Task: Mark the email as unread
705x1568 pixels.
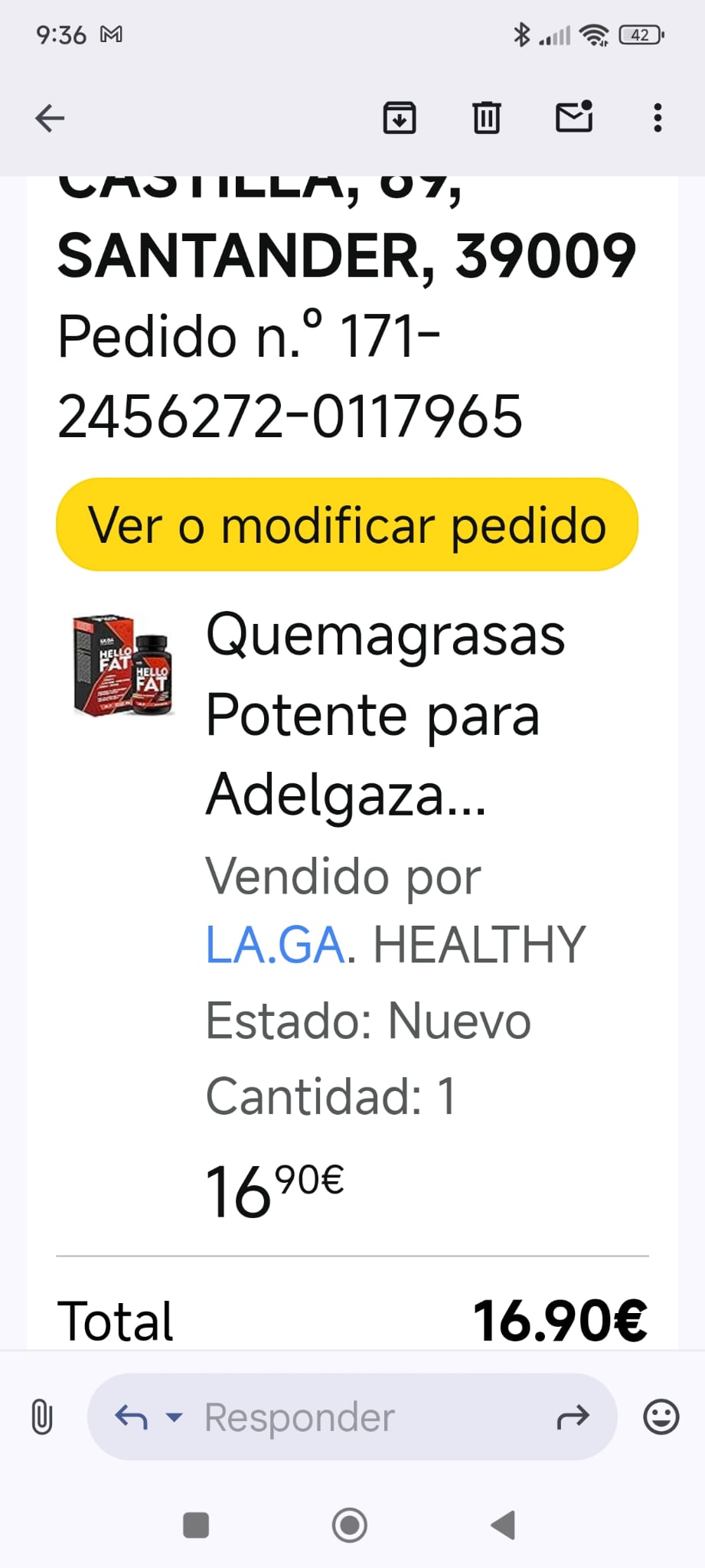Action: 573,117
